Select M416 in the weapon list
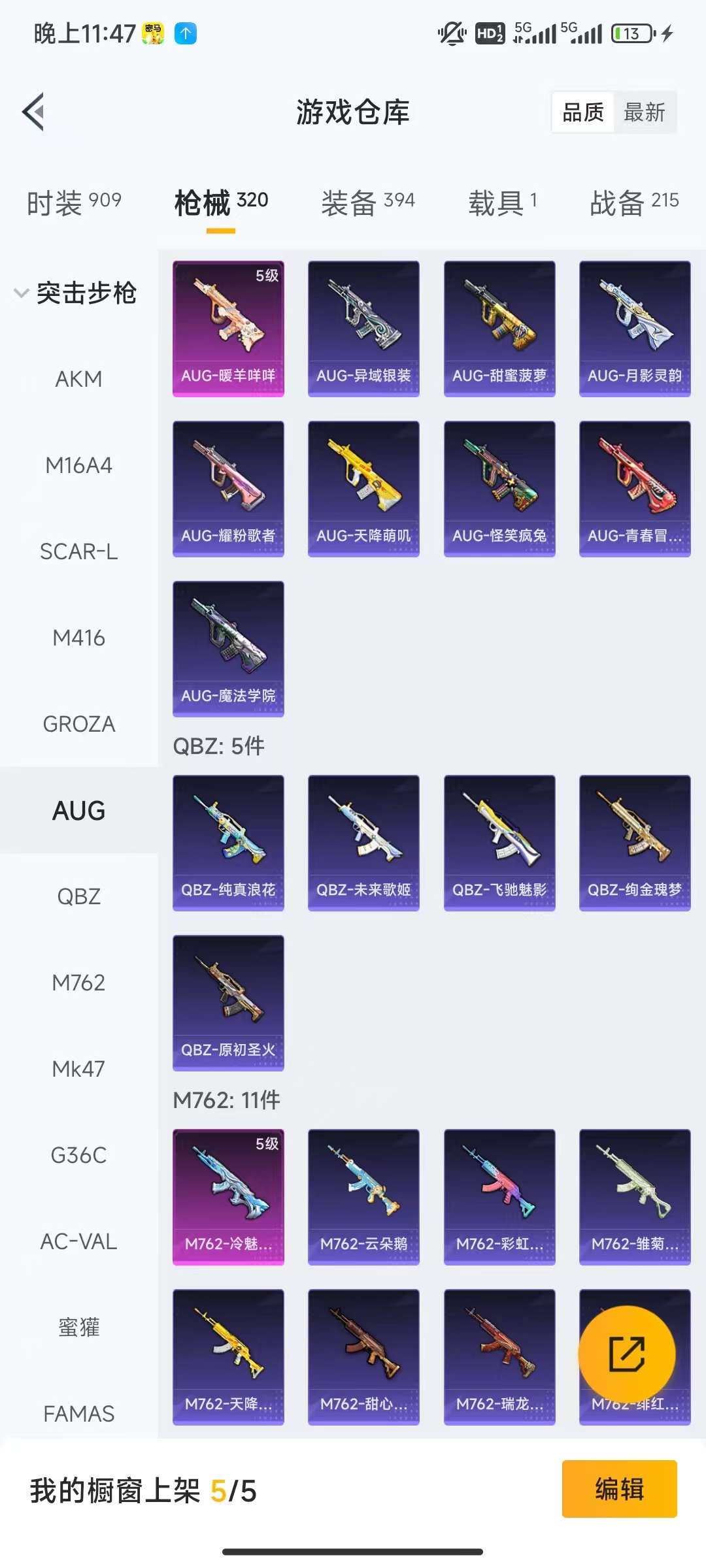Viewport: 706px width, 1568px height. tap(78, 638)
